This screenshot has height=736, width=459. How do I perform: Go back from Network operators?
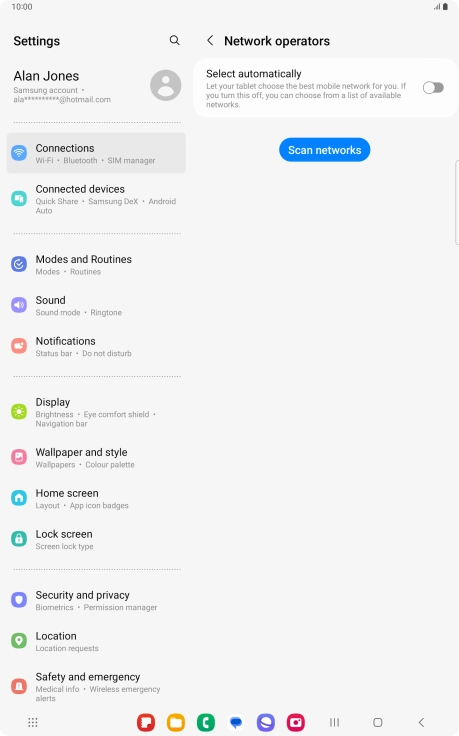[x=210, y=41]
